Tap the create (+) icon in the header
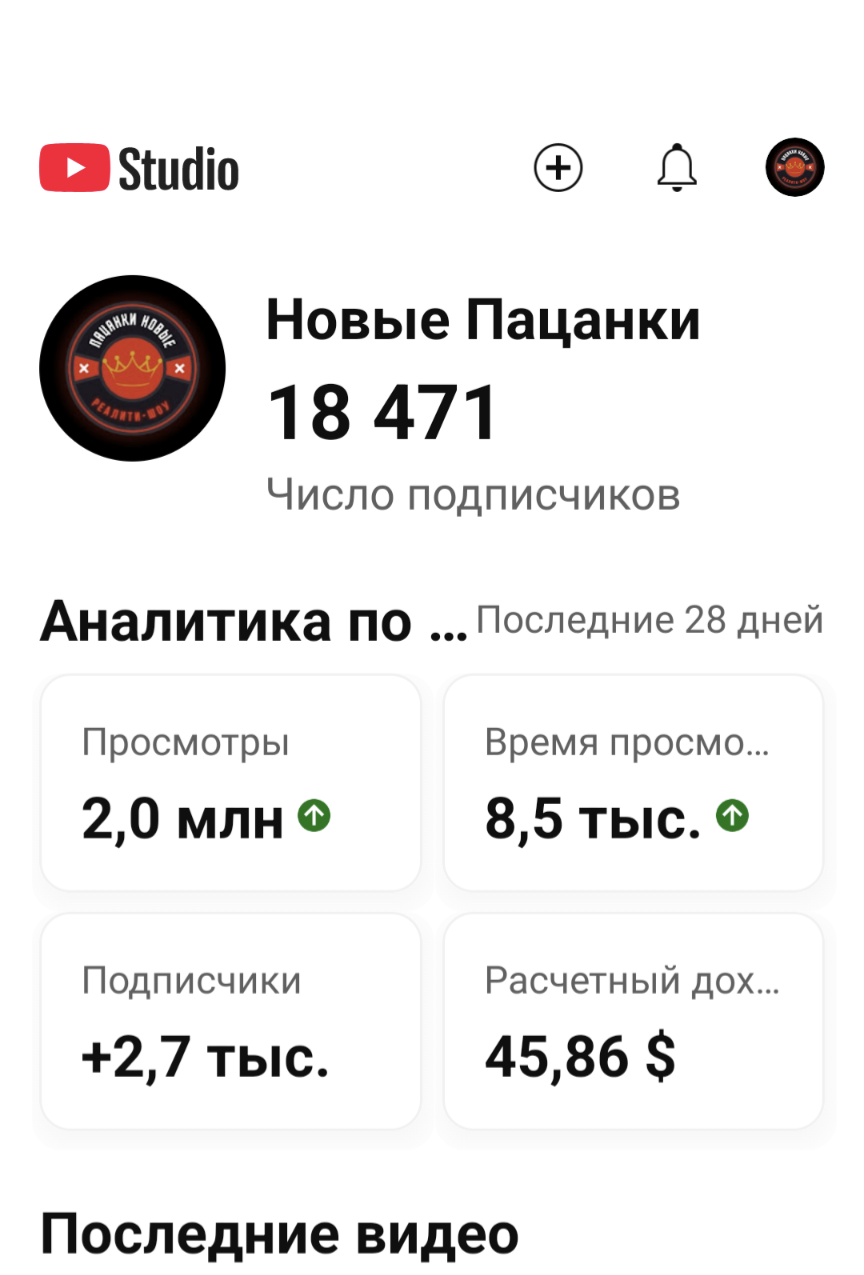The height and width of the screenshot is (1275, 864). click(x=558, y=167)
